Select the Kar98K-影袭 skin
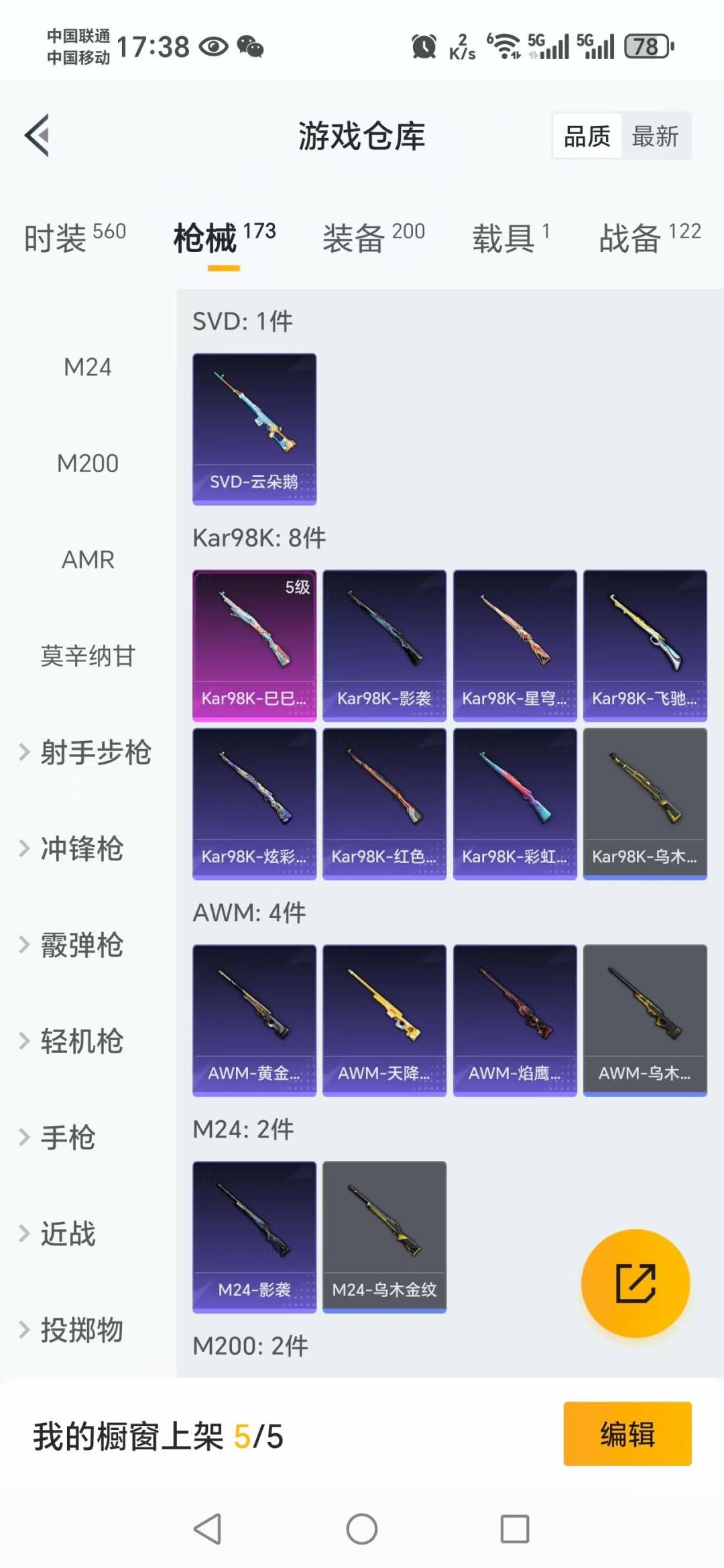 click(384, 645)
